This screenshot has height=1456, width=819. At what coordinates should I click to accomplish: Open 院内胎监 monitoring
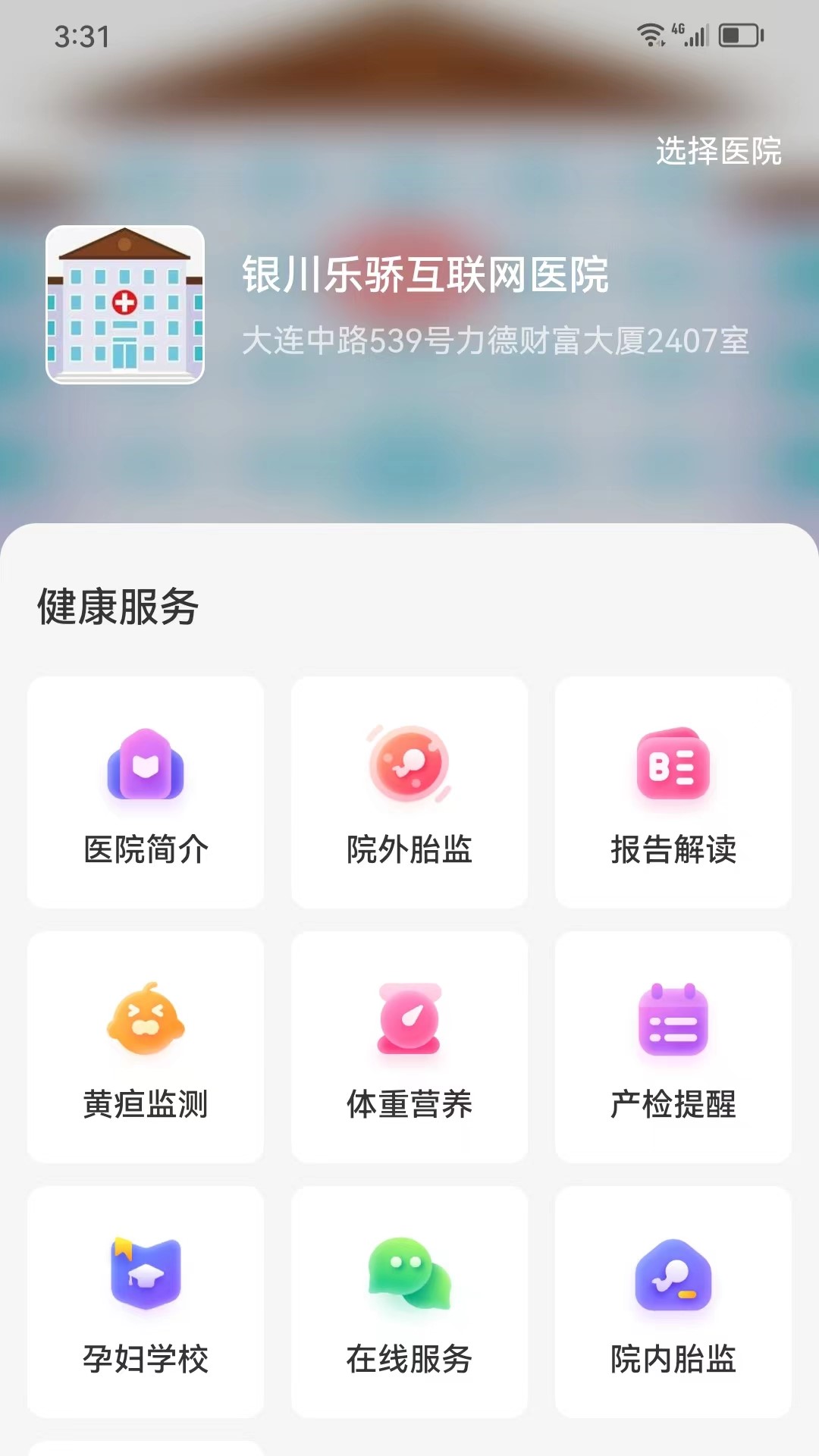click(x=673, y=1302)
